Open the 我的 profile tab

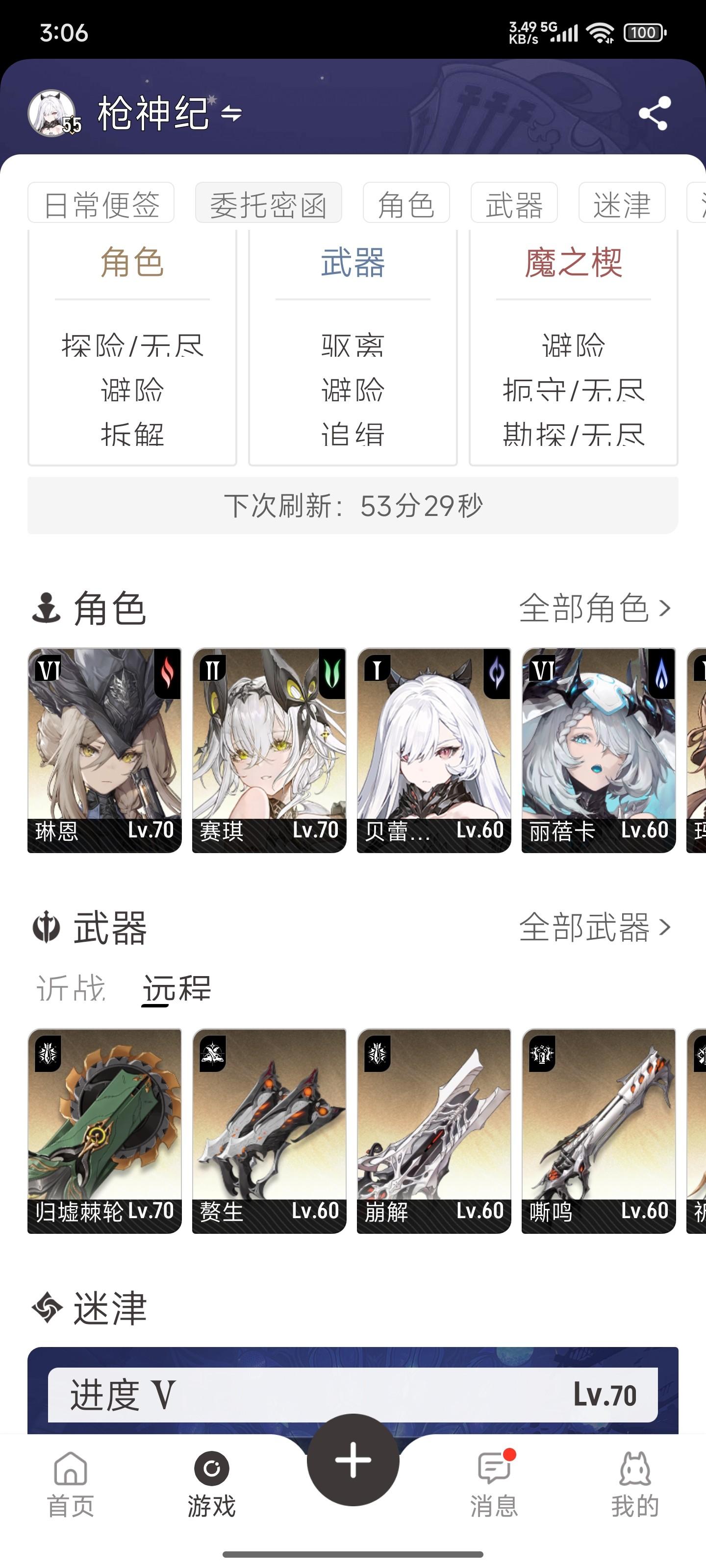[x=635, y=1485]
